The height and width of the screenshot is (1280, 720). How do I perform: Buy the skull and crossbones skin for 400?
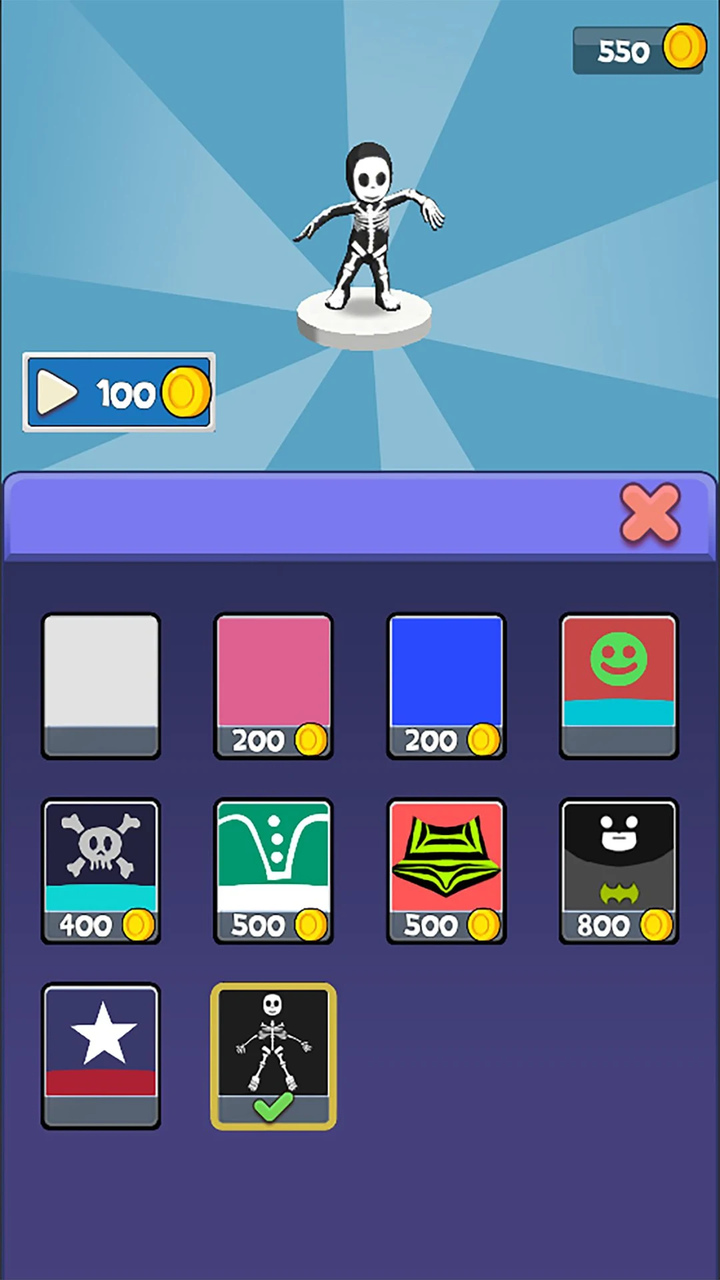click(x=101, y=870)
